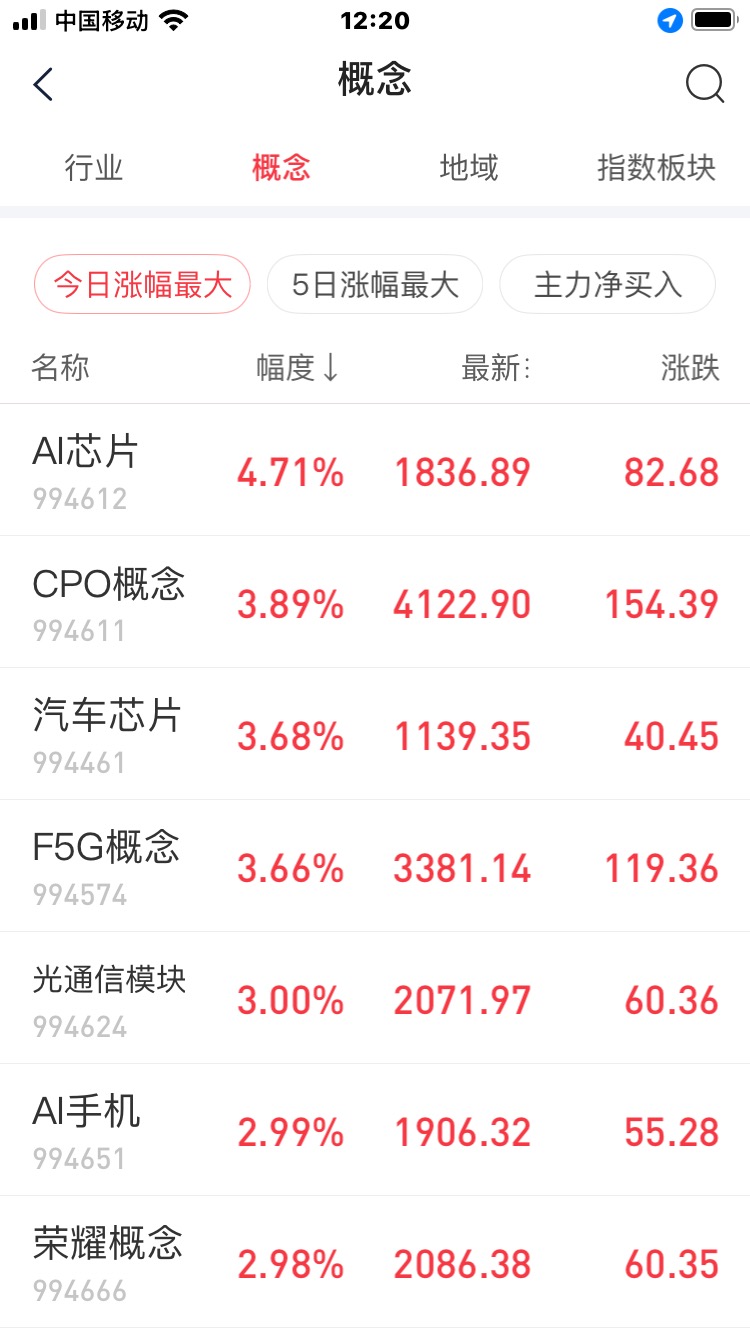Select the 今日涨幅最大 chip
Viewport: 750px width, 1334px height.
pos(142,284)
